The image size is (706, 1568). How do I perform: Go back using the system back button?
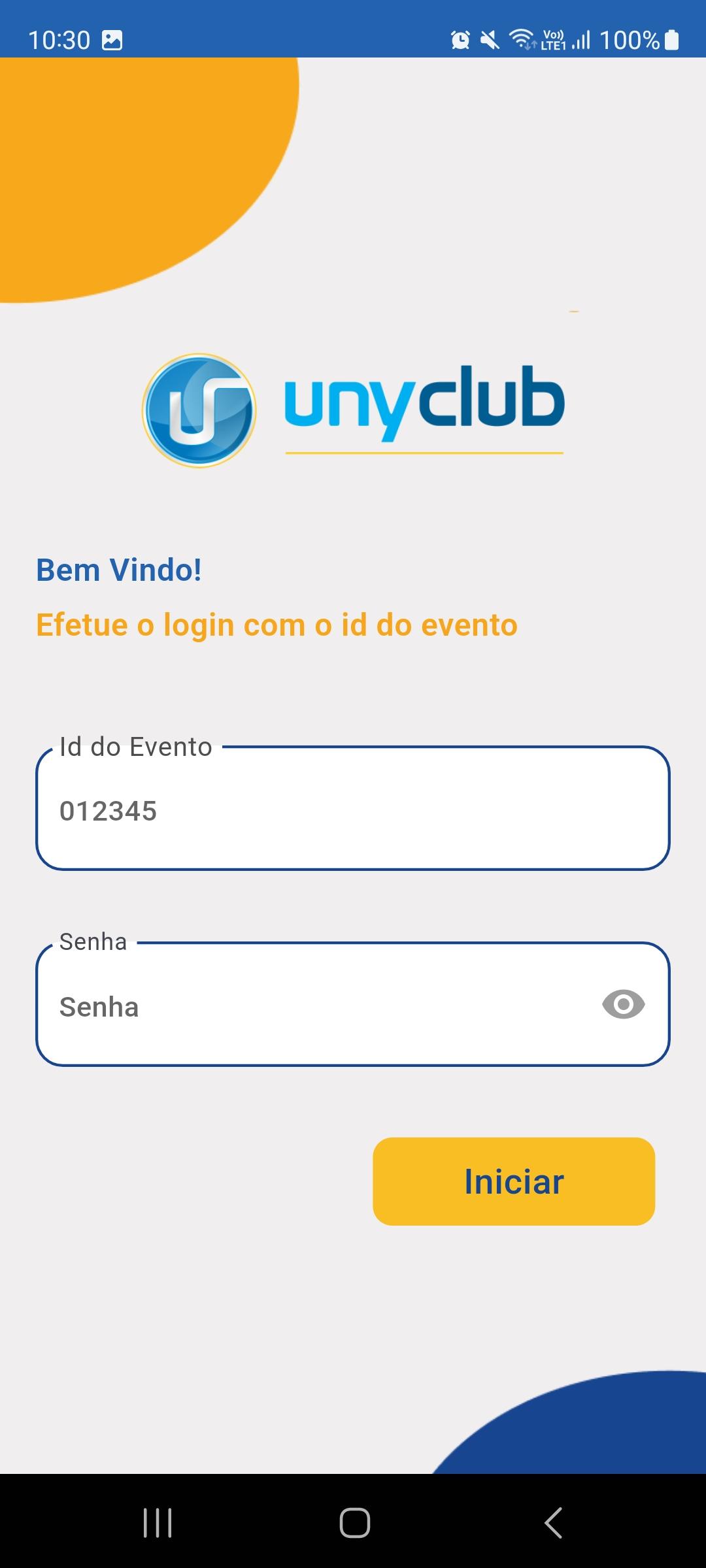tap(553, 1523)
